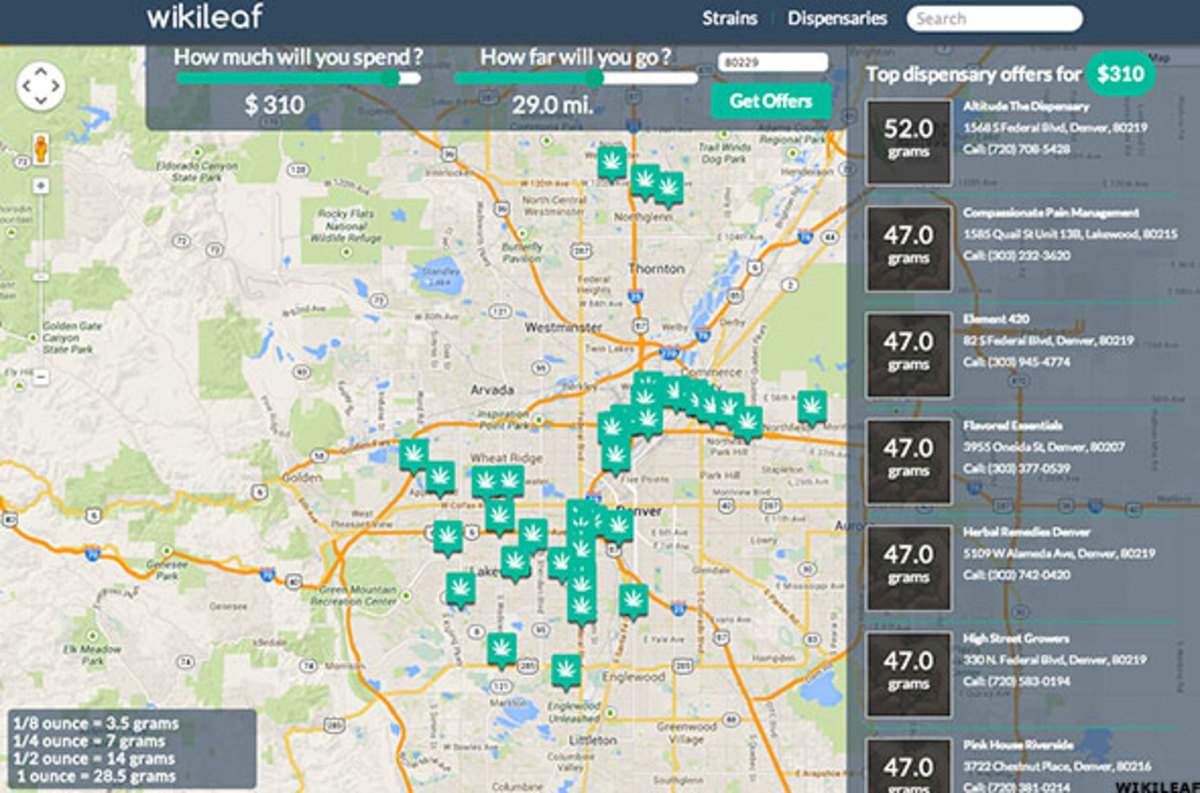Zoom out on the map
The image size is (1200, 793).
tap(41, 377)
